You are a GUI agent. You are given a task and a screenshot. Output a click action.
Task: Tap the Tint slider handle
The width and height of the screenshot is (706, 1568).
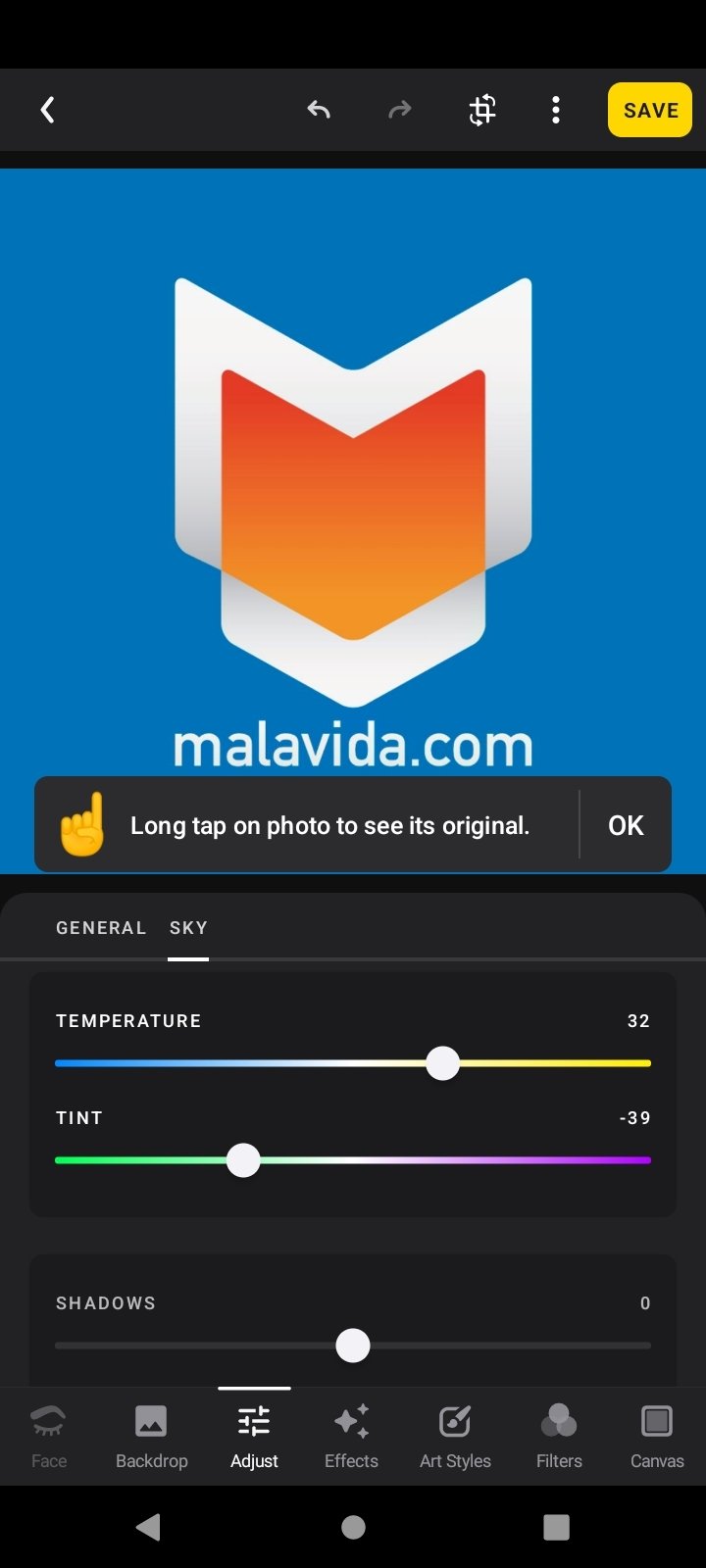coord(243,1160)
